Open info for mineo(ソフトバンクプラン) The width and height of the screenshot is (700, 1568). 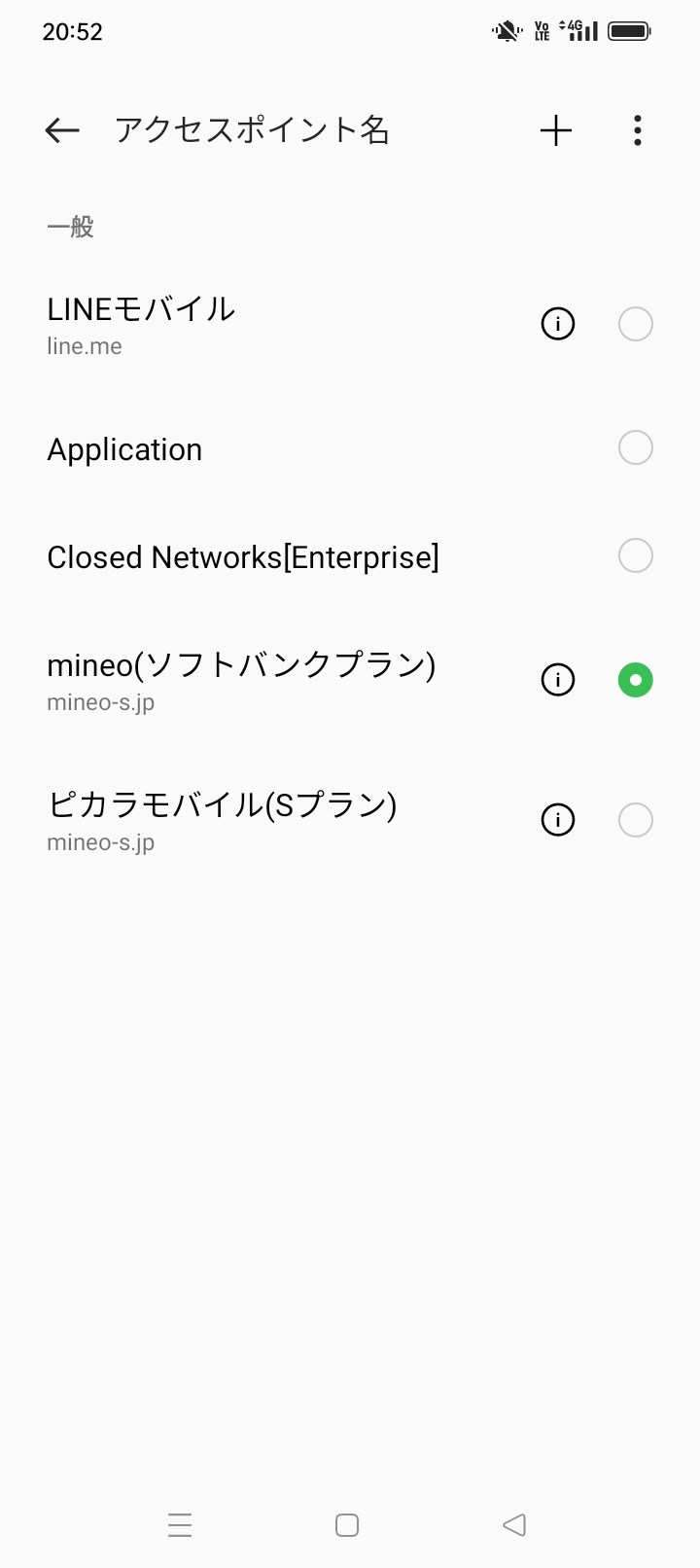[558, 680]
